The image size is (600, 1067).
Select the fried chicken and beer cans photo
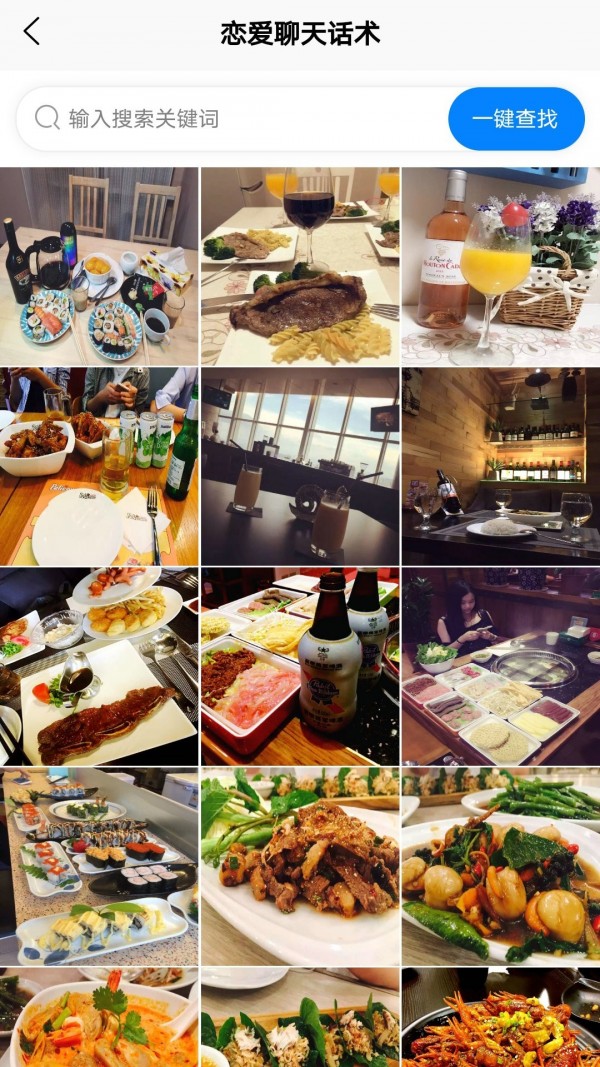point(99,466)
